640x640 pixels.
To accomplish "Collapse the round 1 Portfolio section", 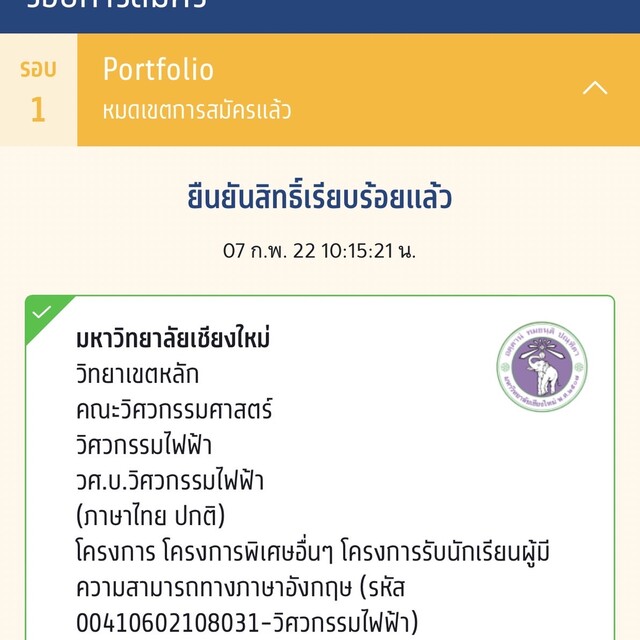I will click(x=595, y=88).
